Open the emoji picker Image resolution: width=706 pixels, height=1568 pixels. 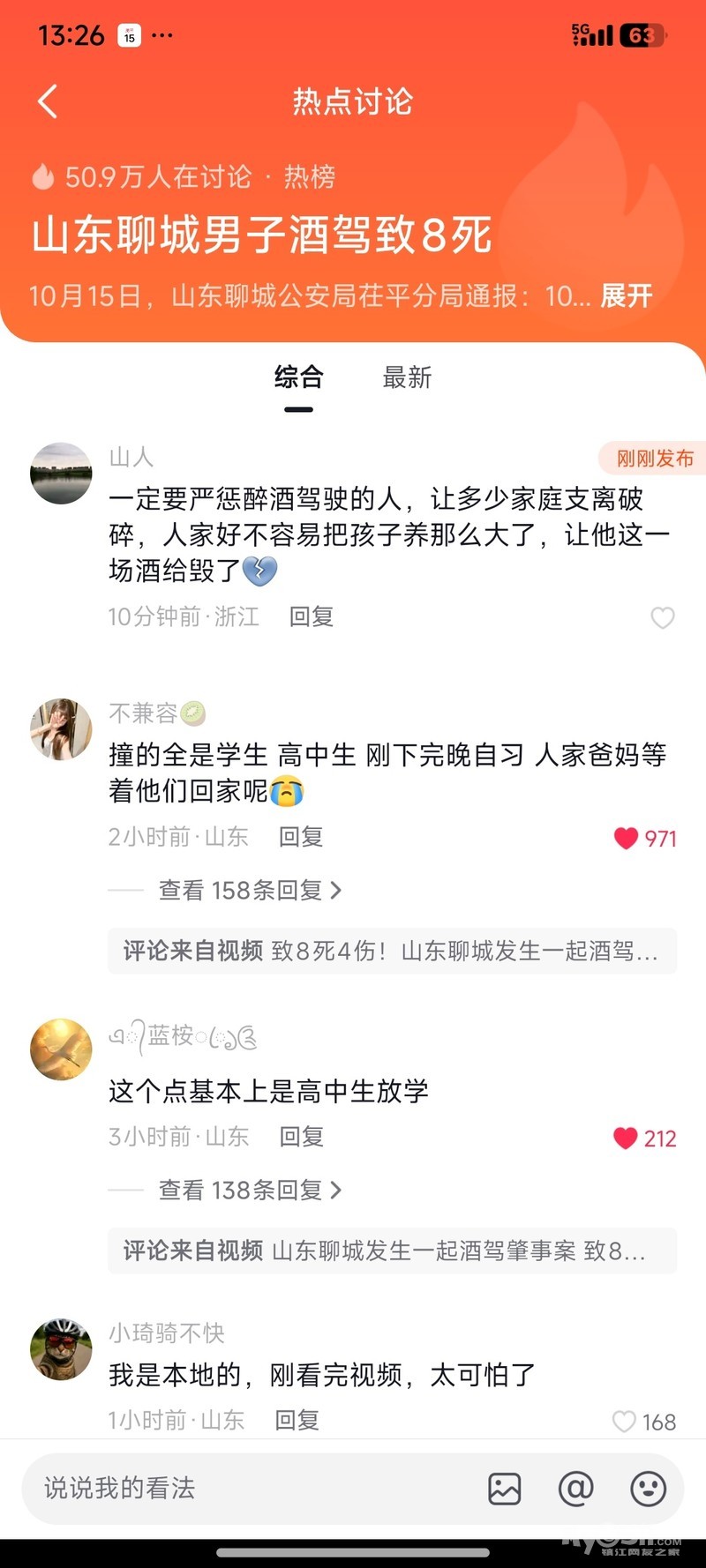coord(648,1489)
